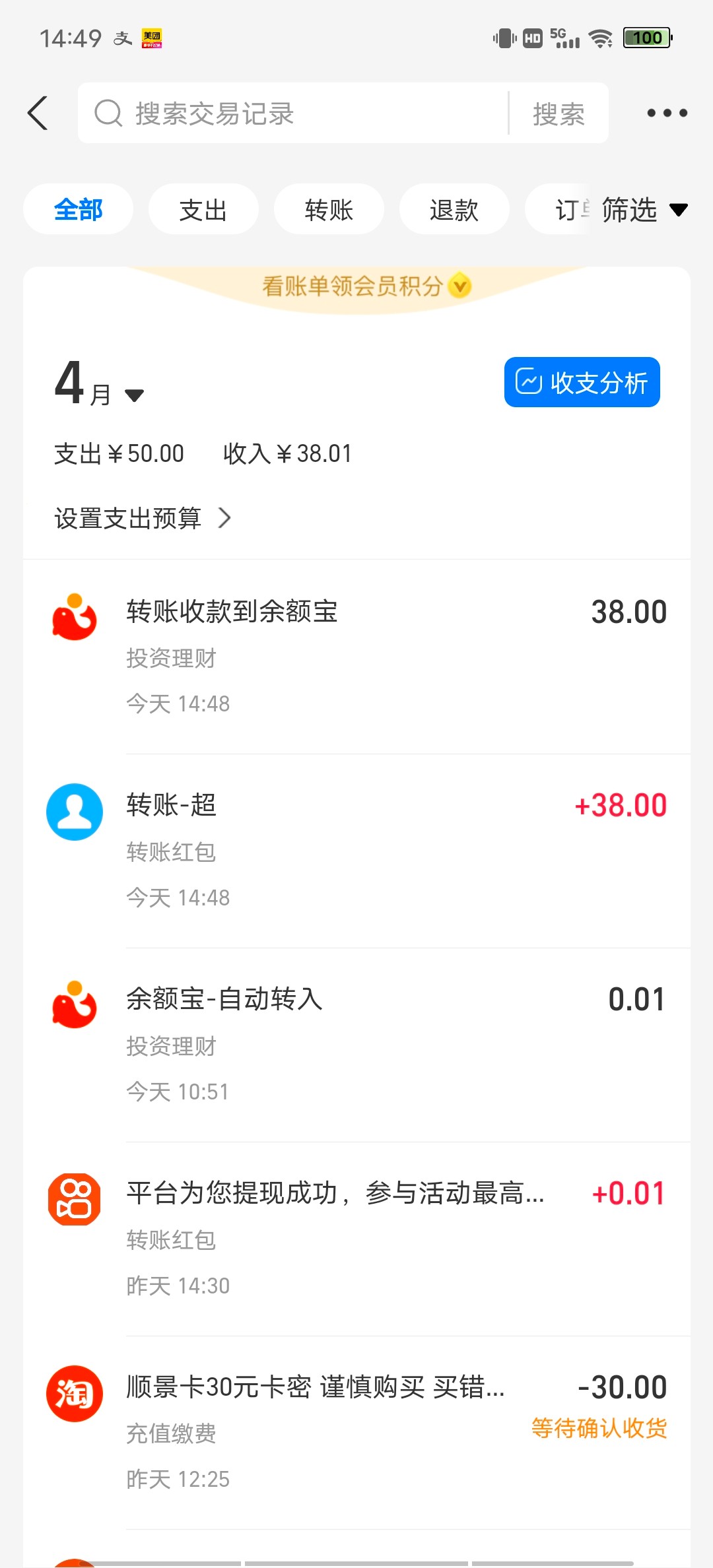
Task: Open the 余额宝-自动转入 0.01 record
Action: tap(356, 1044)
